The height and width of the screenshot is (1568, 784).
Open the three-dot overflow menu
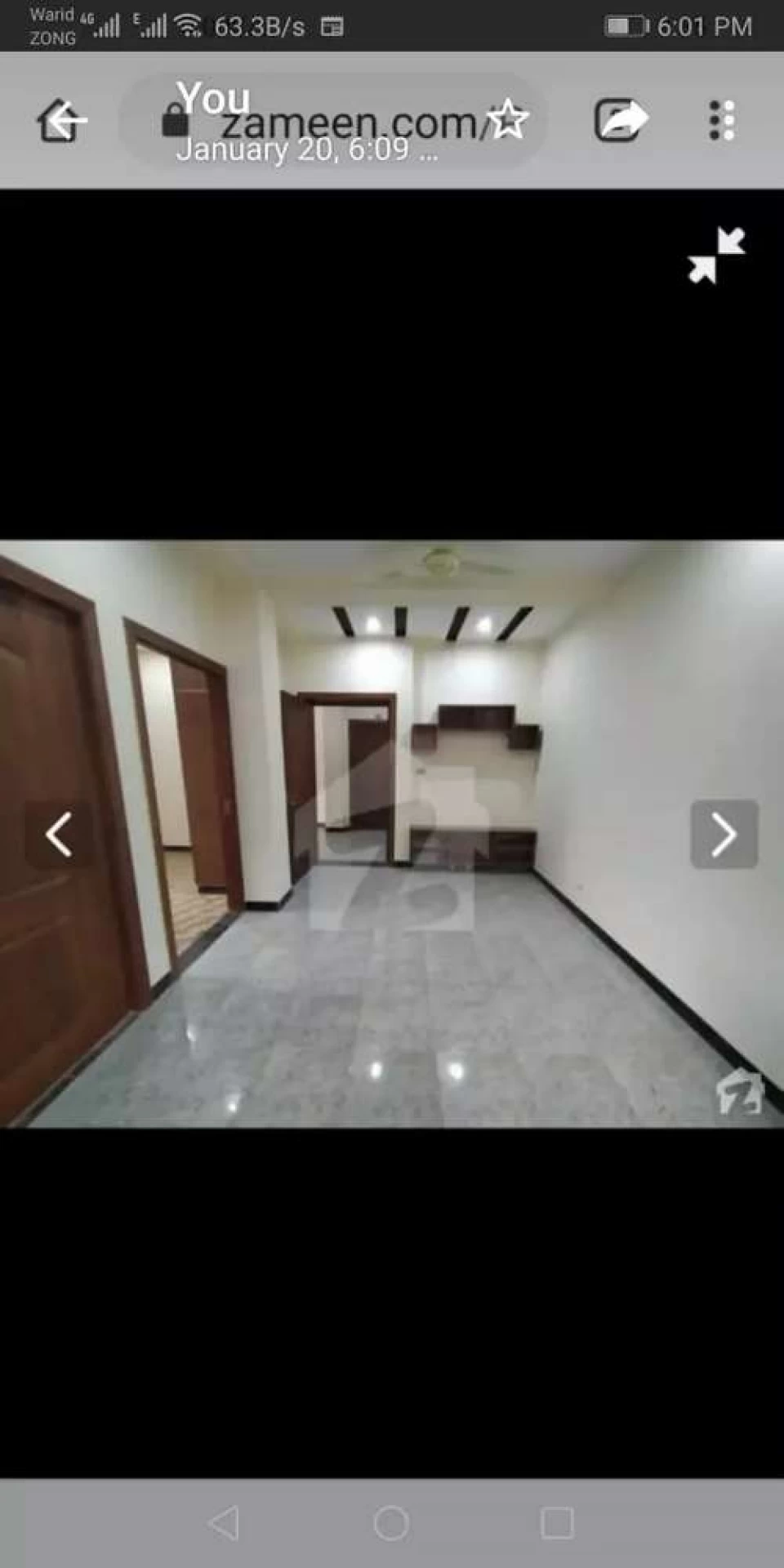722,121
